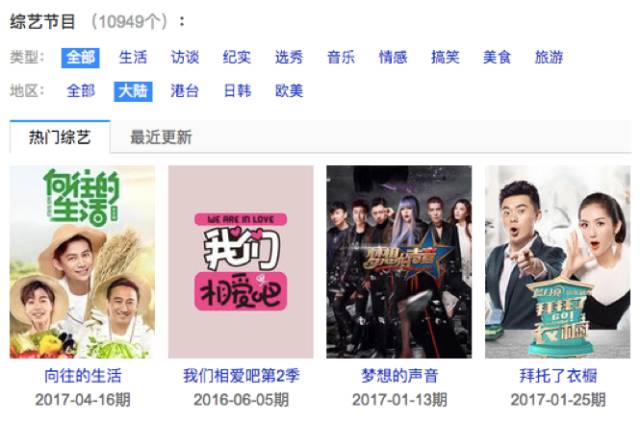Viewport: 640px width, 422px height.
Task: Choose the 欧美 region
Action: coord(289,91)
